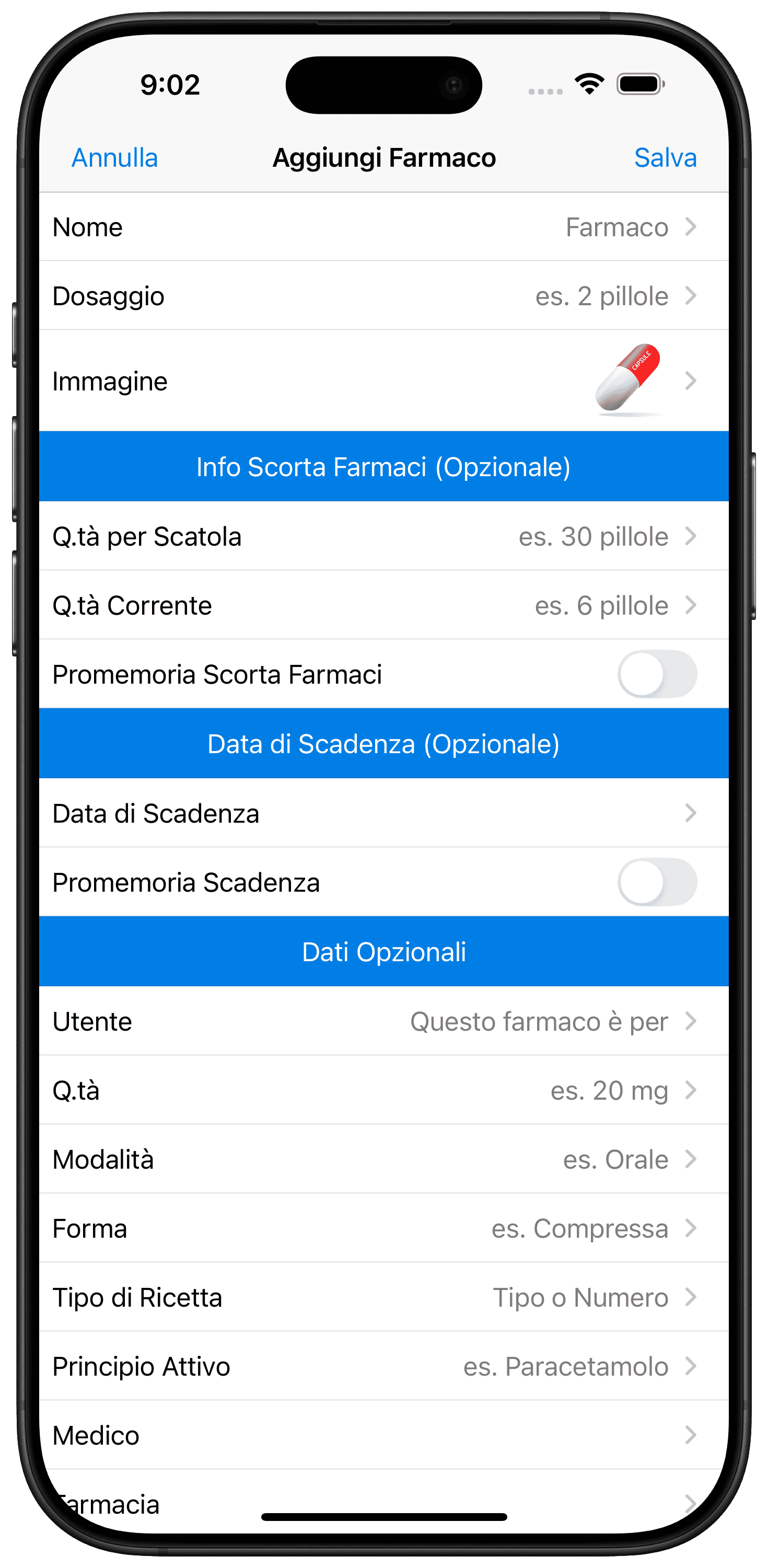Open the Principio Attivo row

[384, 1366]
